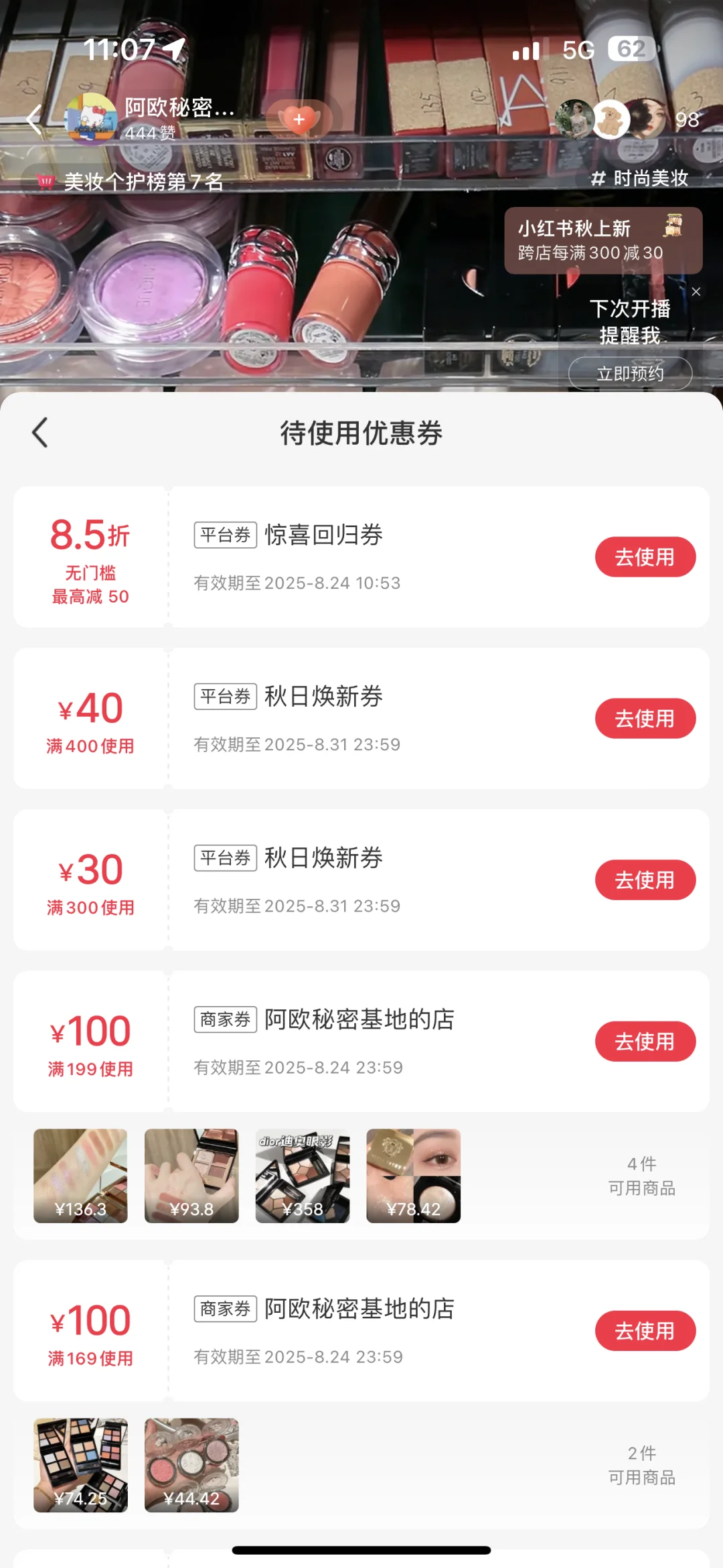Open the ¥358 Dior eyeshadow thumbnail
Screen dimensions: 723x1568
tap(303, 1175)
